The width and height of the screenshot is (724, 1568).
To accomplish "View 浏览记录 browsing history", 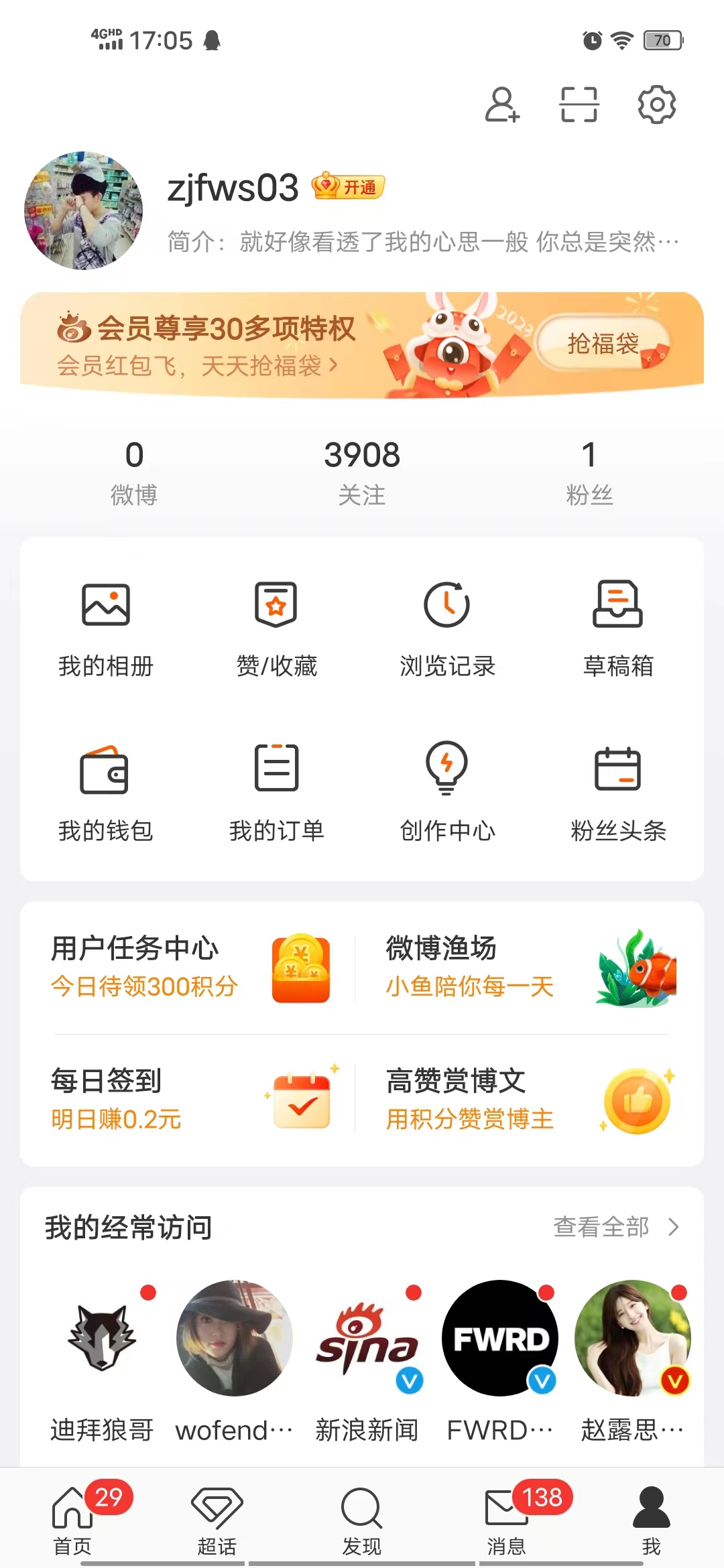I will click(x=447, y=627).
